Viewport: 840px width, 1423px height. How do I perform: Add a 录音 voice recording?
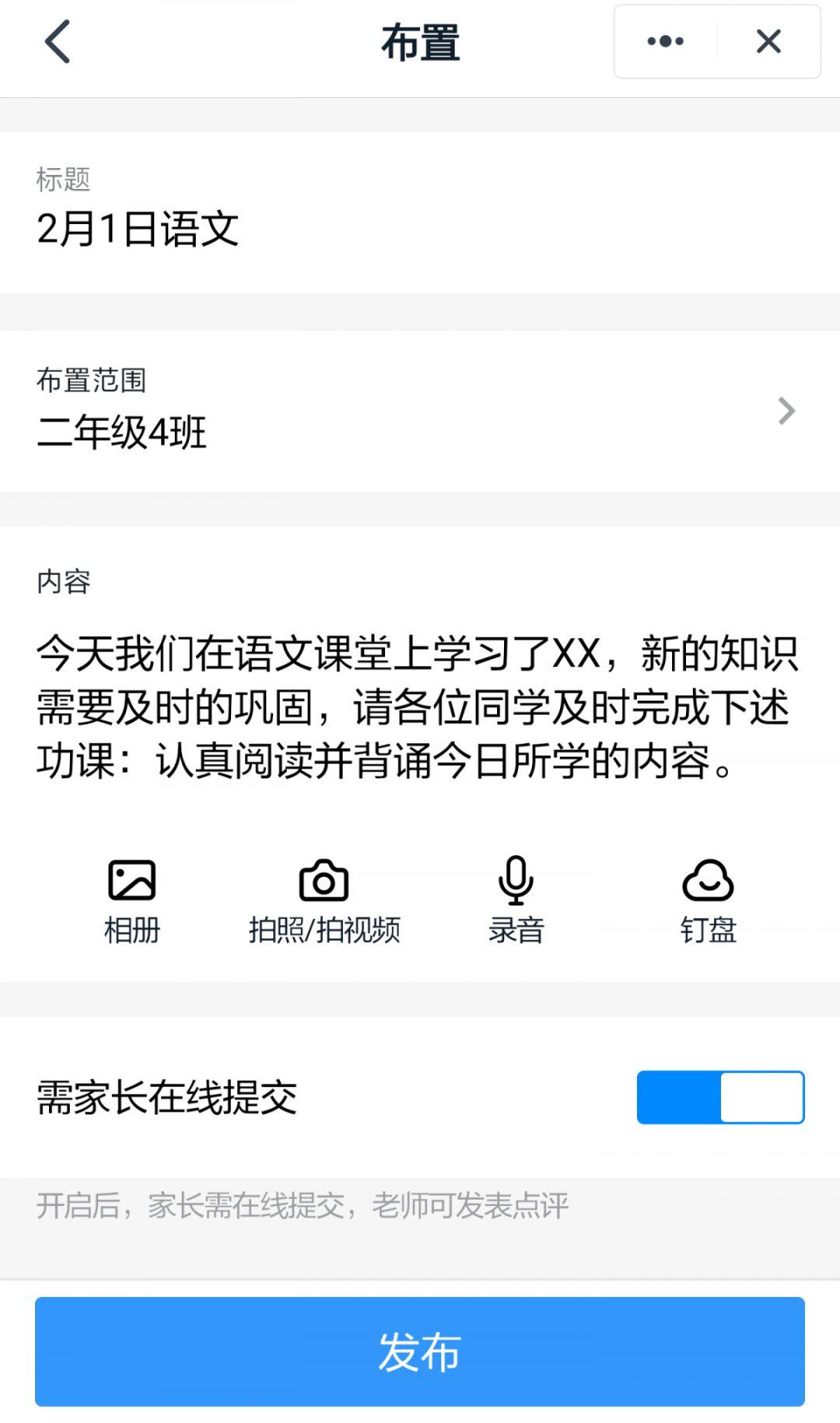coord(516,901)
